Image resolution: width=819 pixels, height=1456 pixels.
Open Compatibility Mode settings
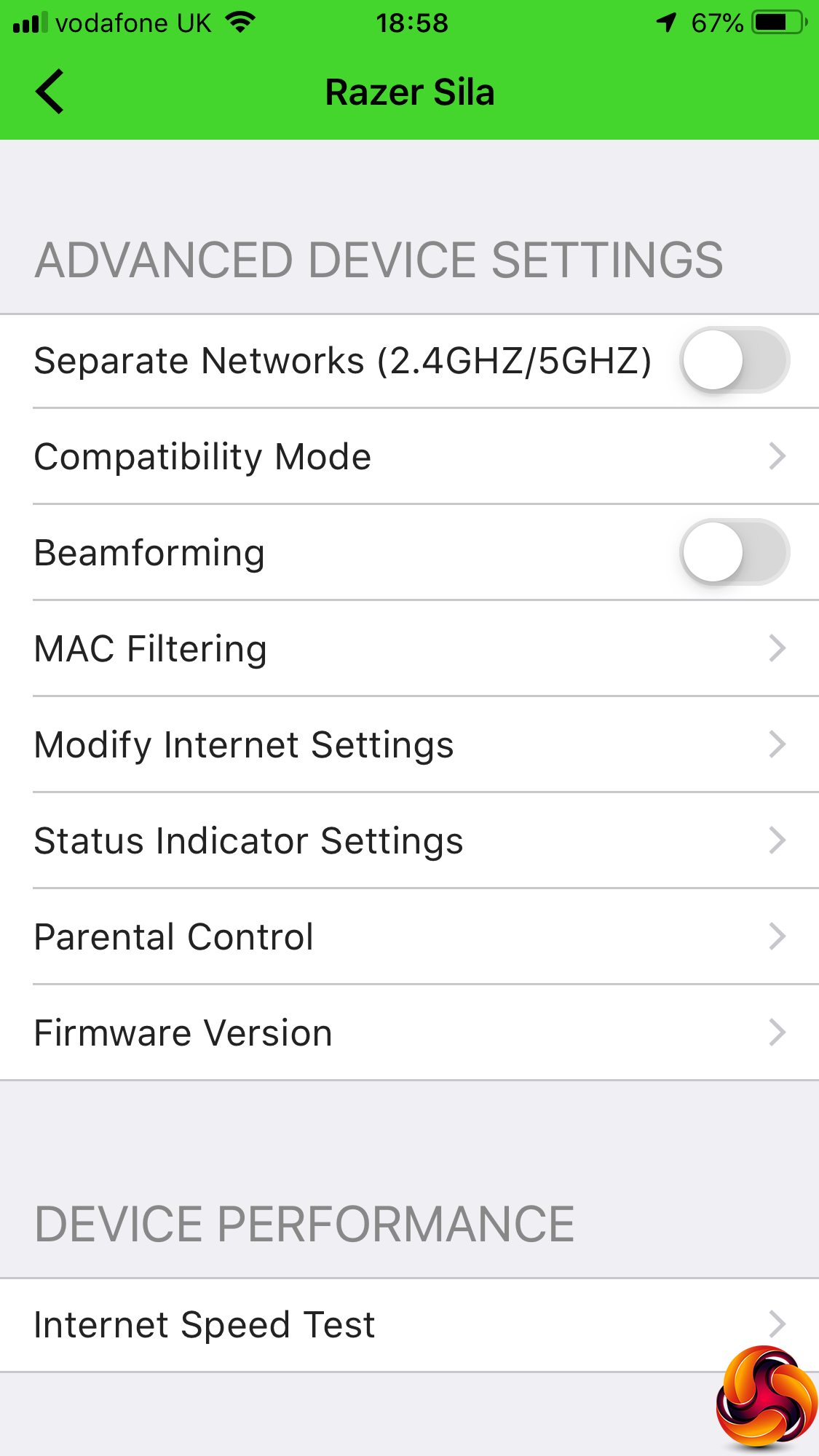(x=409, y=457)
